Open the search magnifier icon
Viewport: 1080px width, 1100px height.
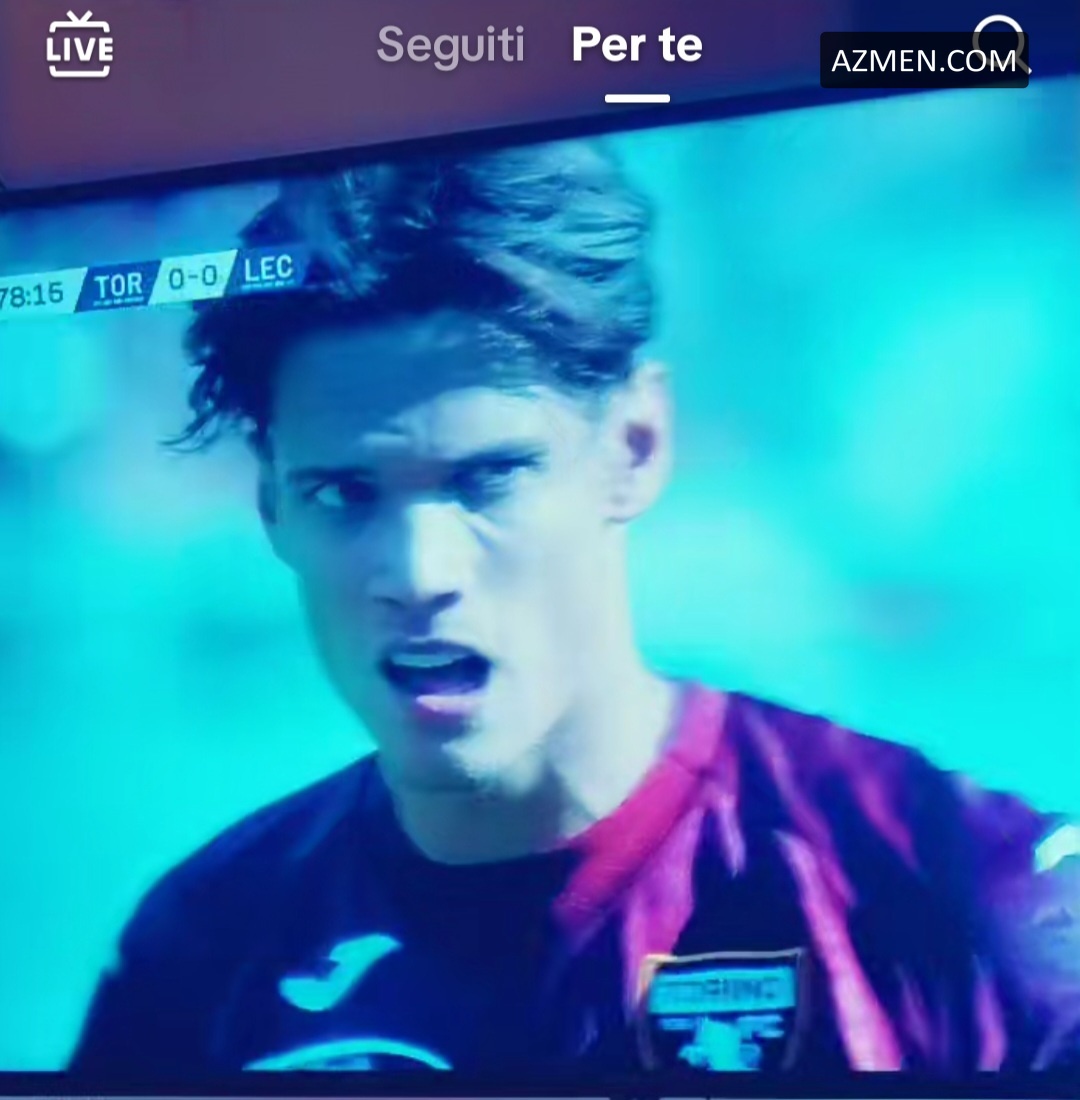(1000, 40)
